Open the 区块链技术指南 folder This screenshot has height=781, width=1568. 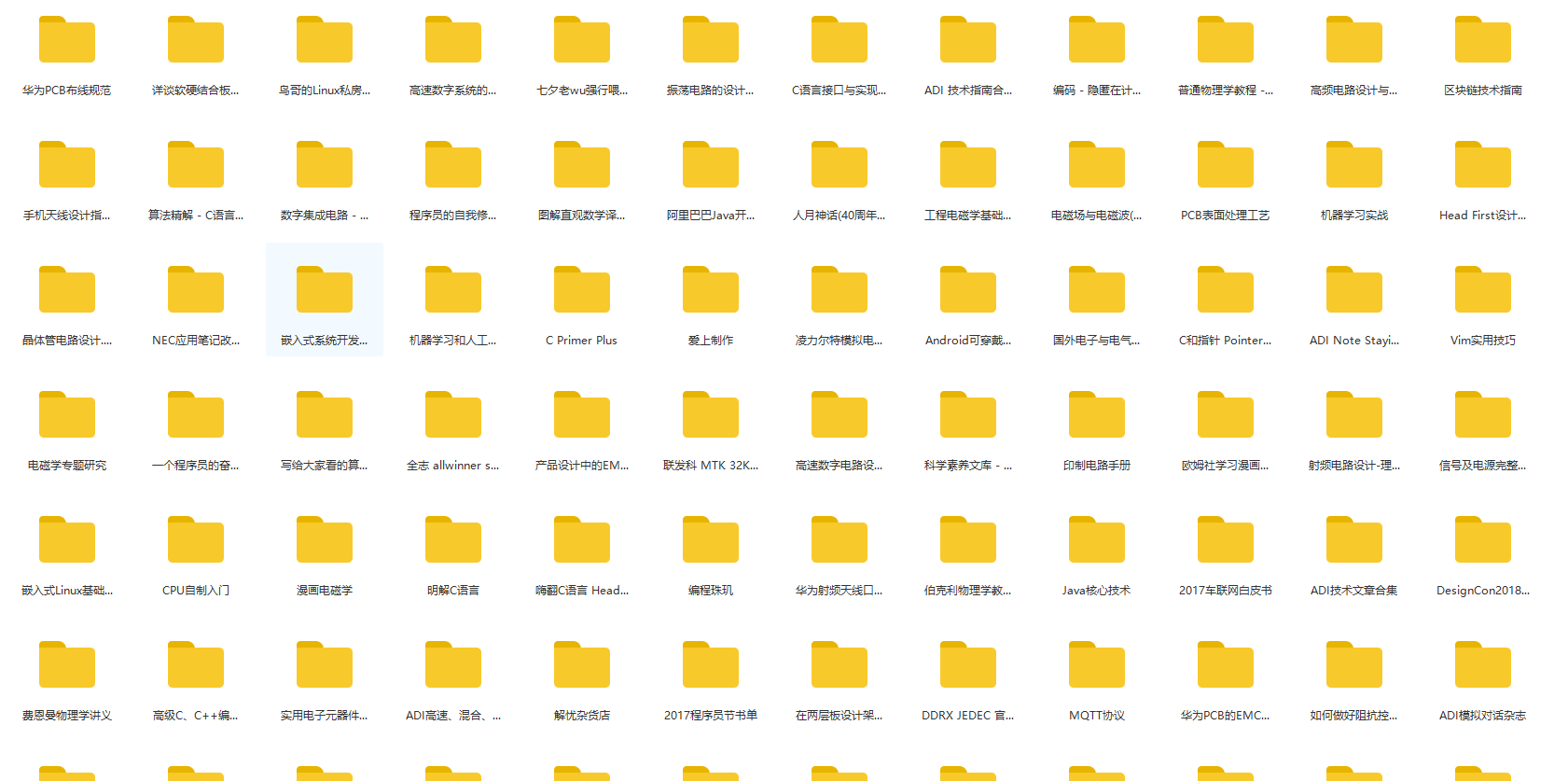[1483, 42]
